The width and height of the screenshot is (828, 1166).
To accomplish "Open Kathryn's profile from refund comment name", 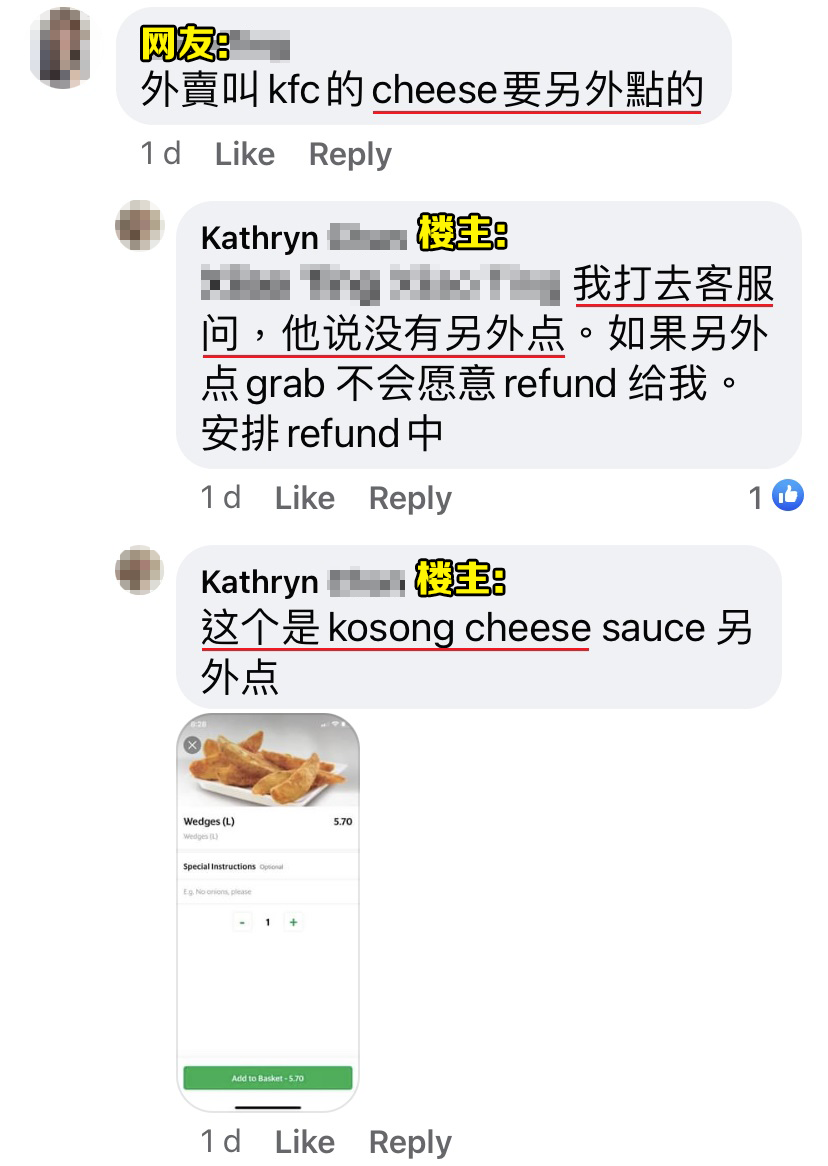I will 259,238.
